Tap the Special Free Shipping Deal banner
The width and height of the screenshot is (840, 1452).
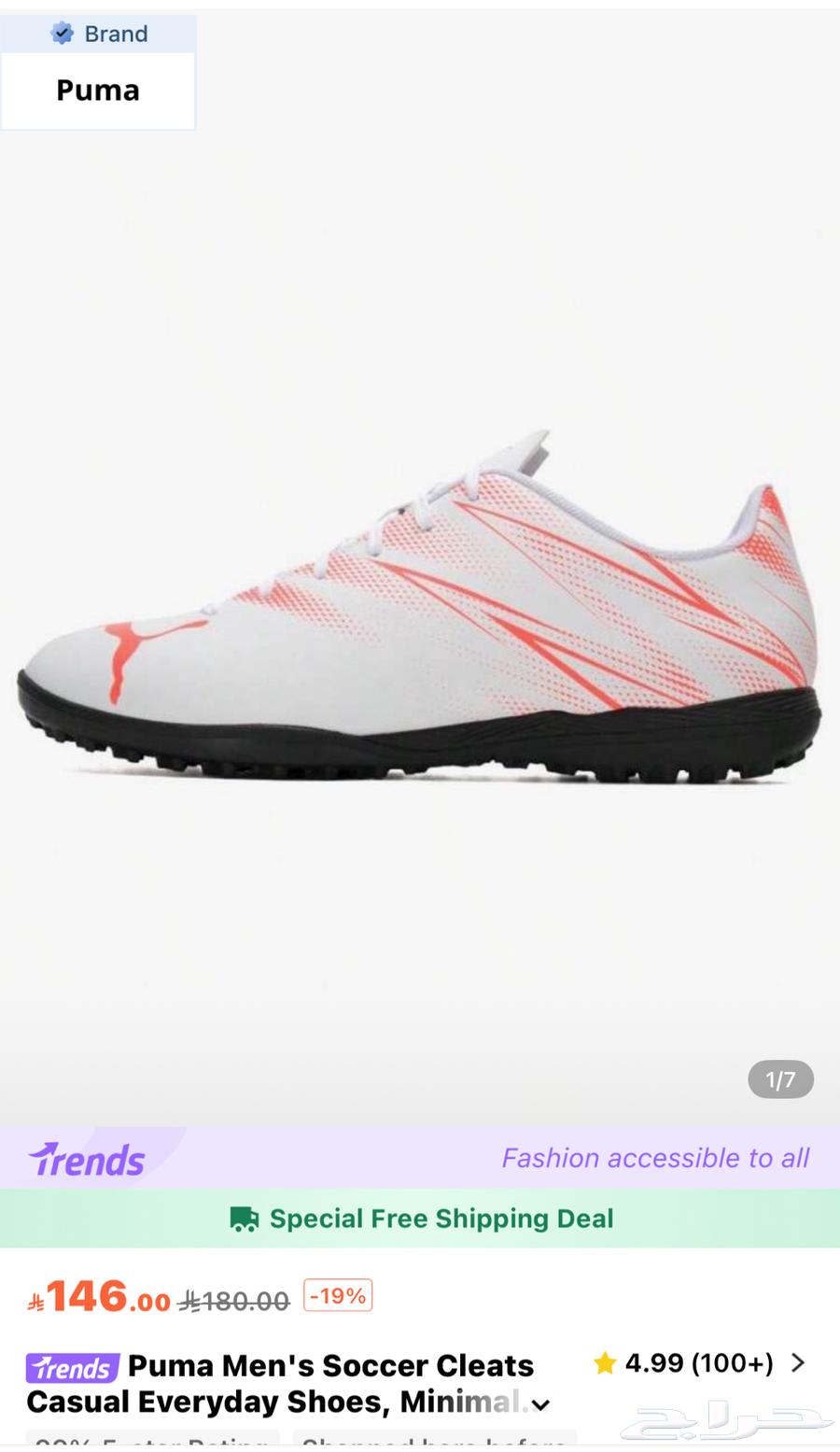click(420, 1219)
